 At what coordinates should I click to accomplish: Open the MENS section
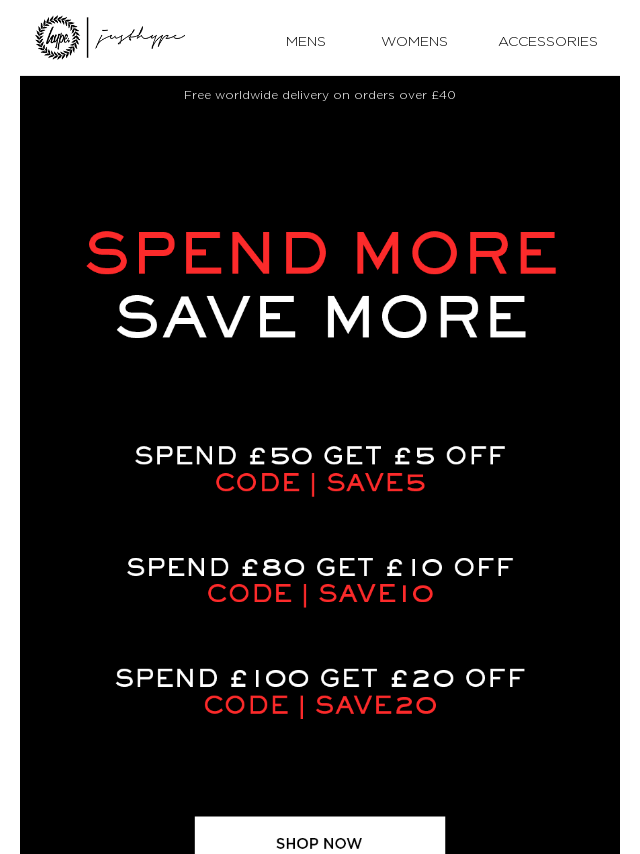click(x=305, y=42)
